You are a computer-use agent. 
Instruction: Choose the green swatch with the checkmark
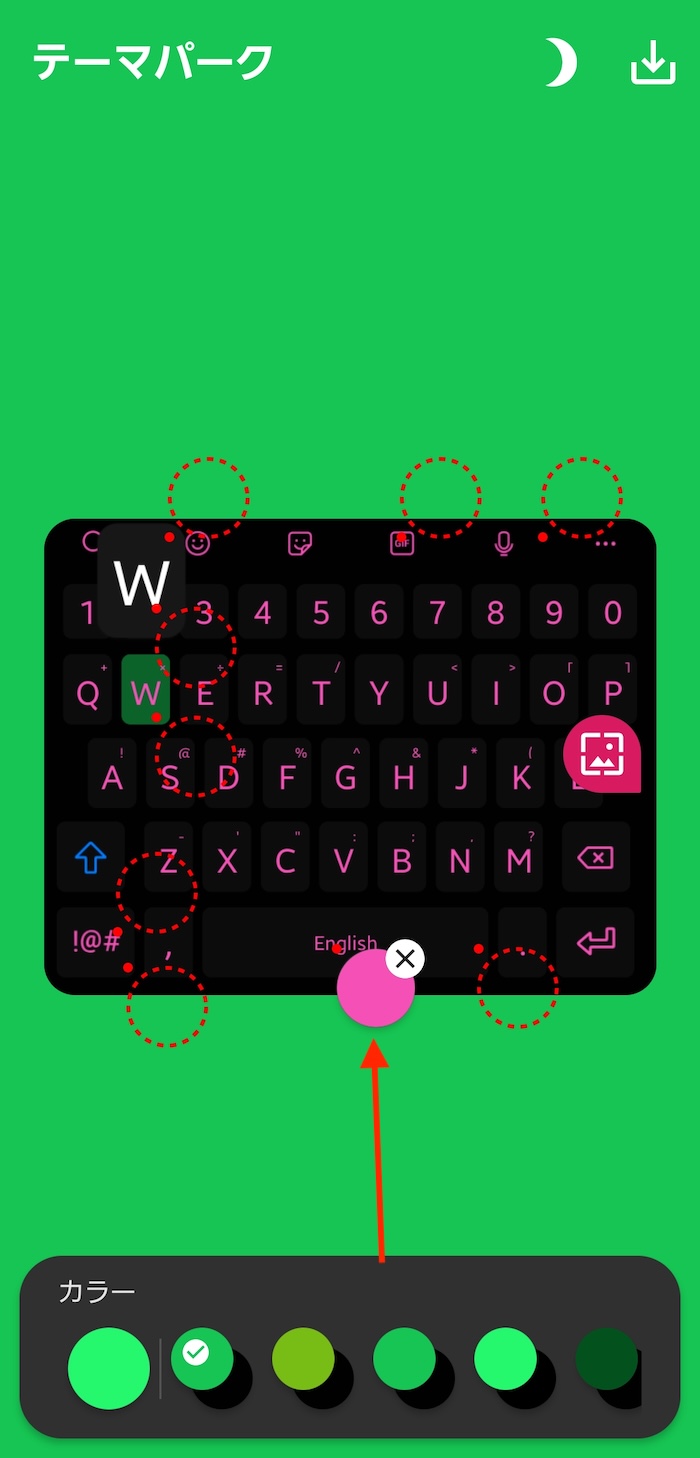(x=202, y=1359)
